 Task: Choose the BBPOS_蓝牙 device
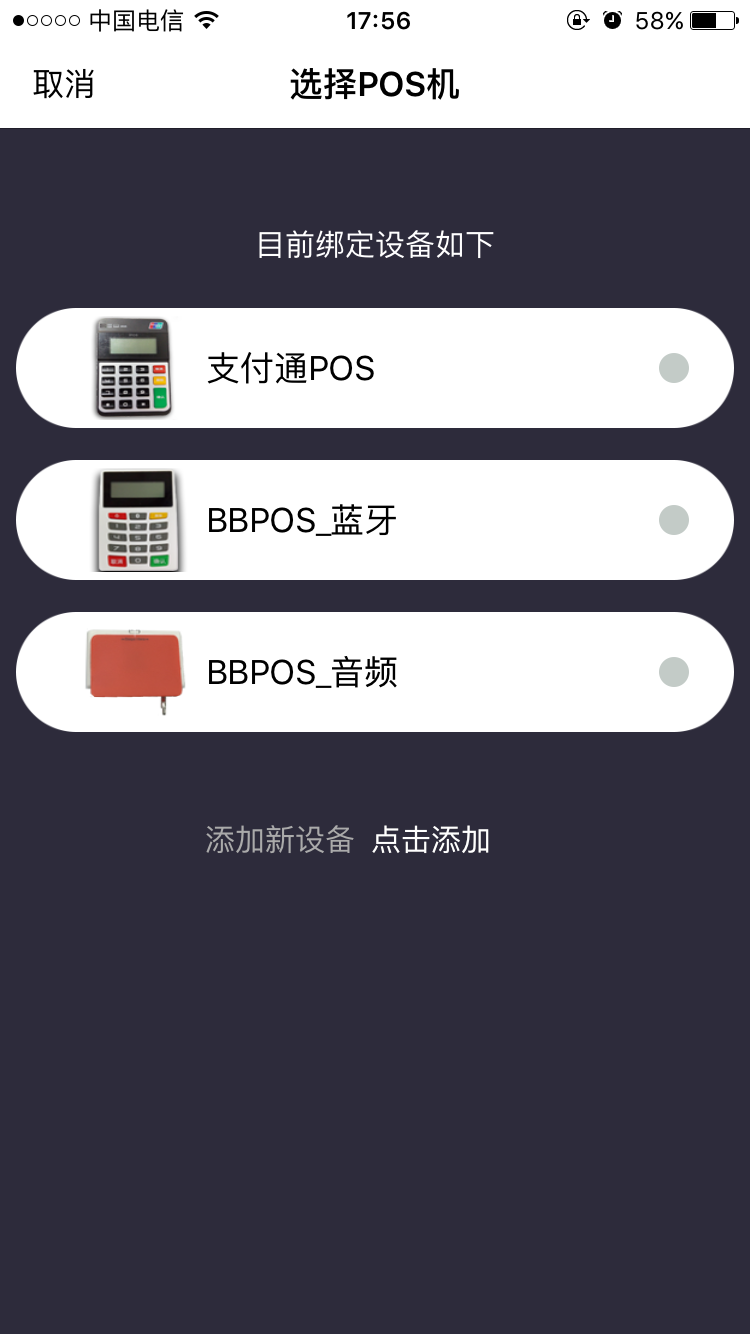coord(374,520)
